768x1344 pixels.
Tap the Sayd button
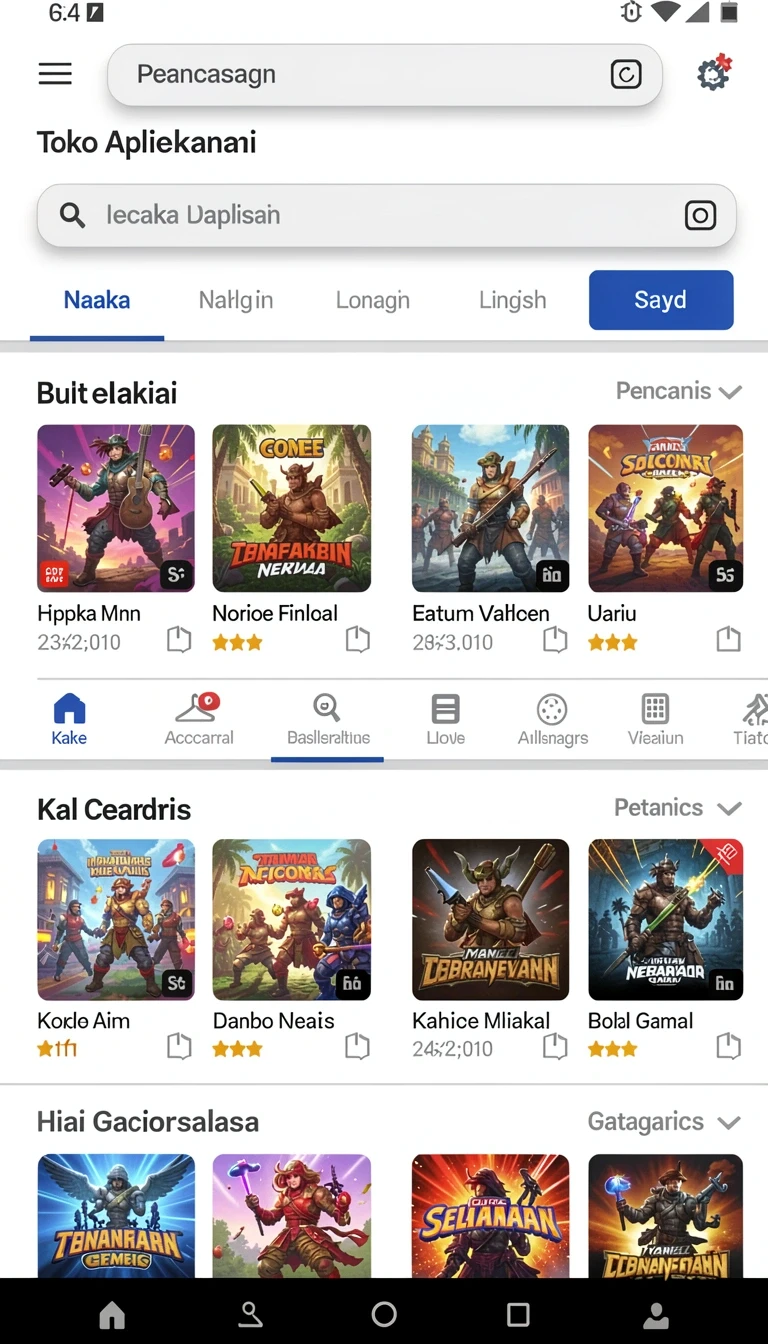[x=661, y=300]
